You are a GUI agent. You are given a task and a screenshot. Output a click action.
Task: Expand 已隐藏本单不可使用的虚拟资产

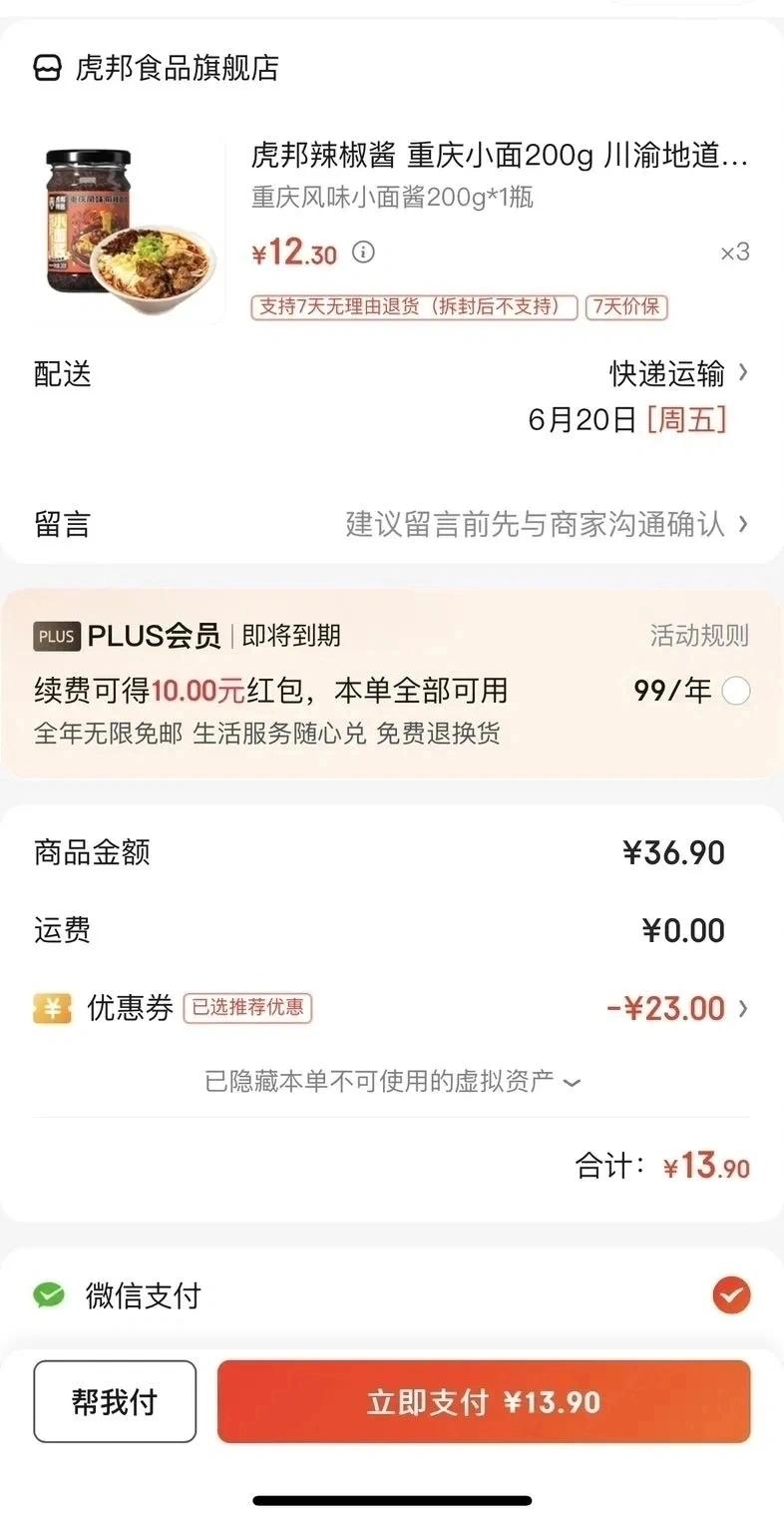pos(392,1081)
